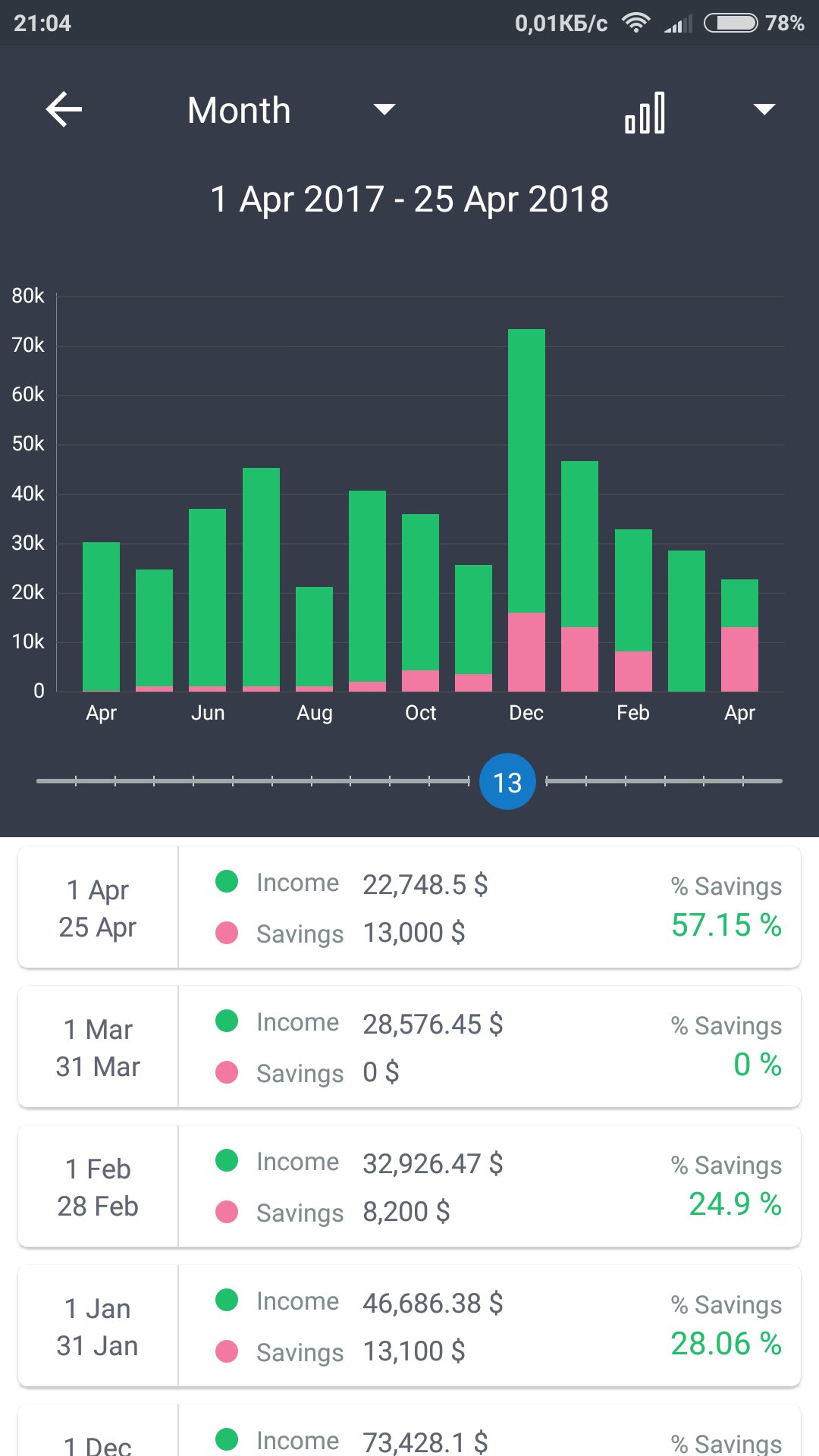The height and width of the screenshot is (1456, 819).
Task: Tap the Wi-Fi icon in the status bar
Action: (635, 23)
